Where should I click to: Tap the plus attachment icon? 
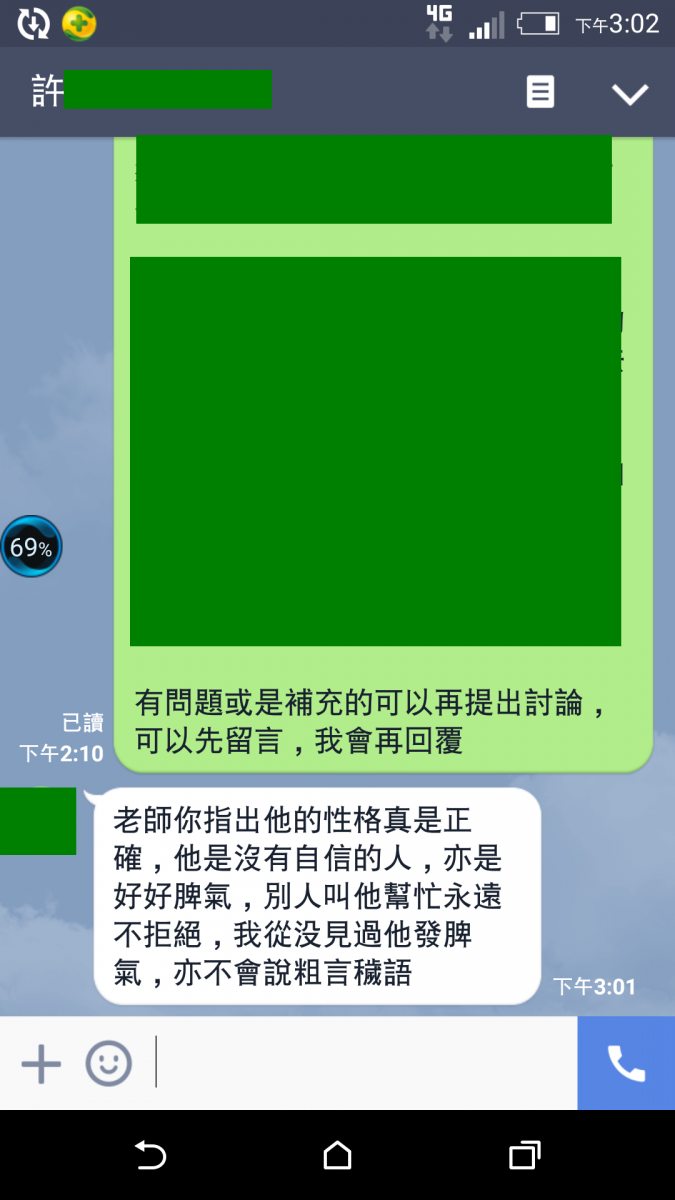[x=41, y=1064]
